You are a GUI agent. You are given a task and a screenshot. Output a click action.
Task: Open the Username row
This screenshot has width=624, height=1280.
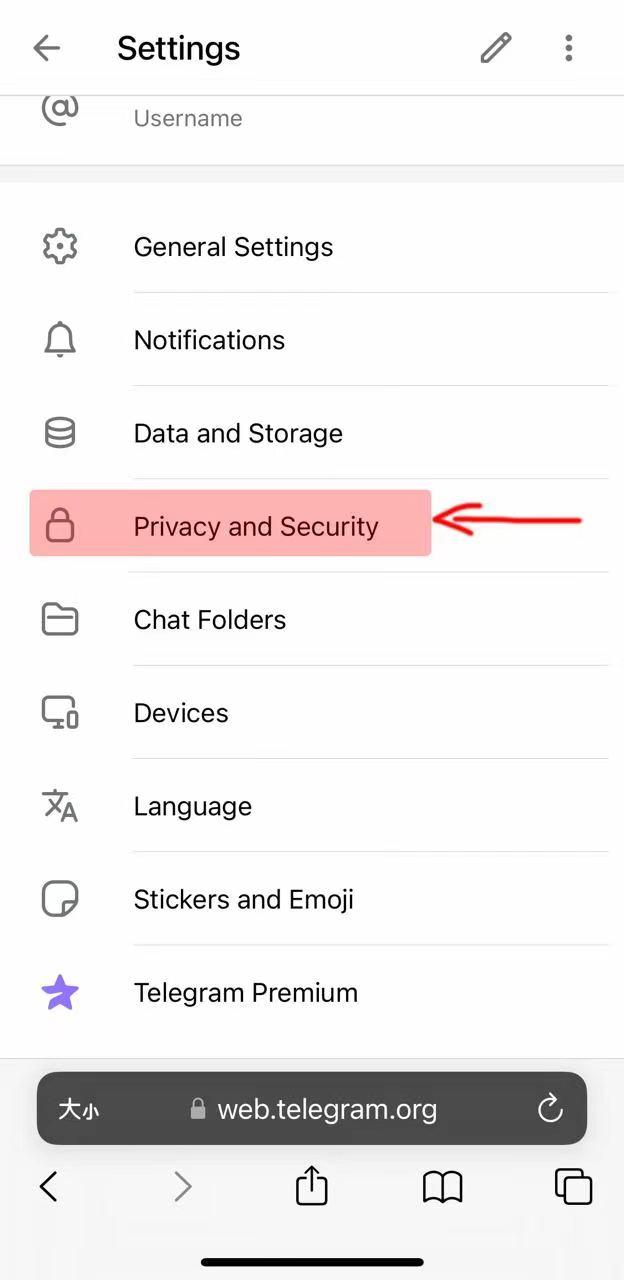pyautogui.click(x=188, y=118)
